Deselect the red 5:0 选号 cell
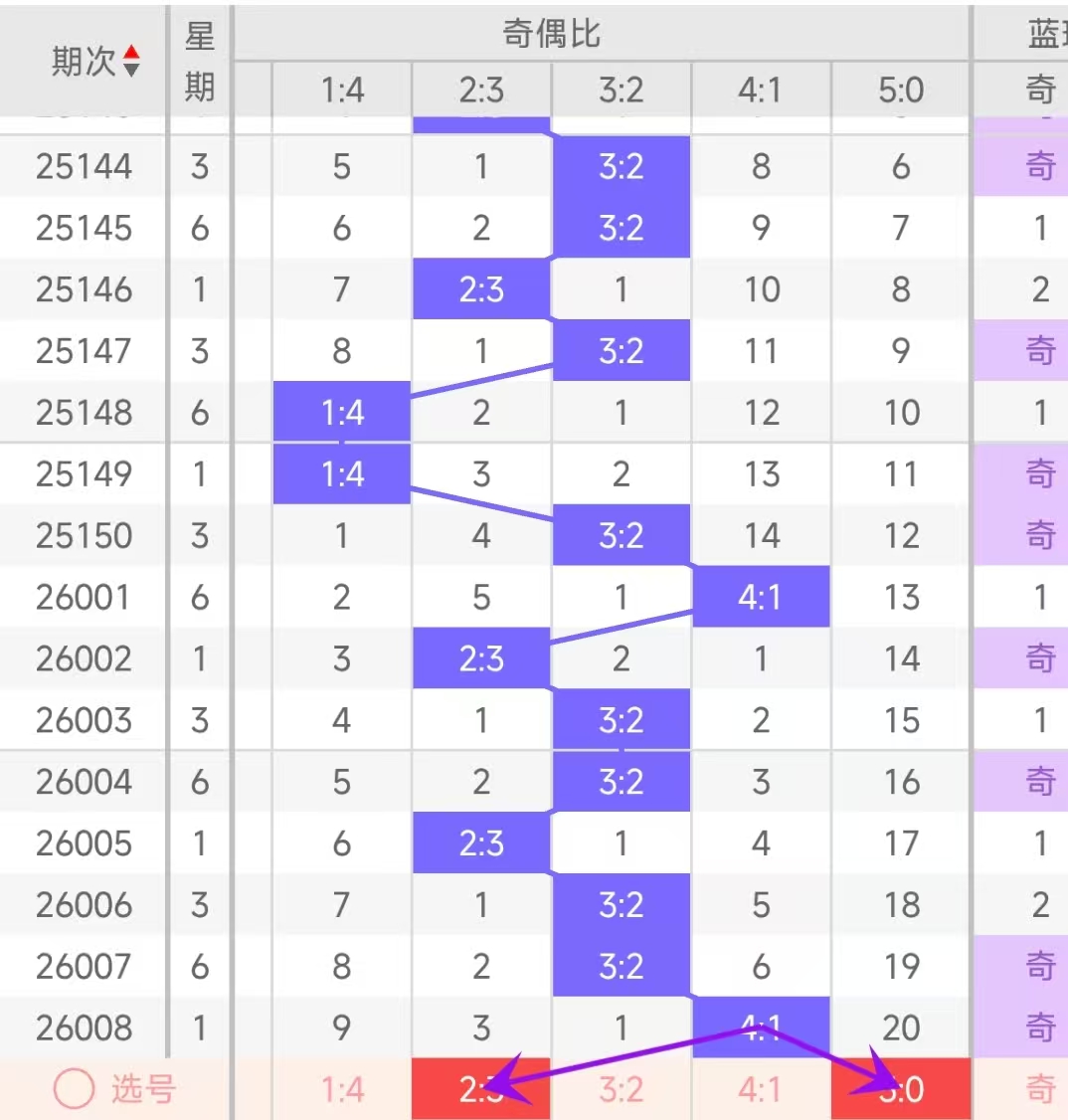The image size is (1068, 1120). [x=901, y=1090]
